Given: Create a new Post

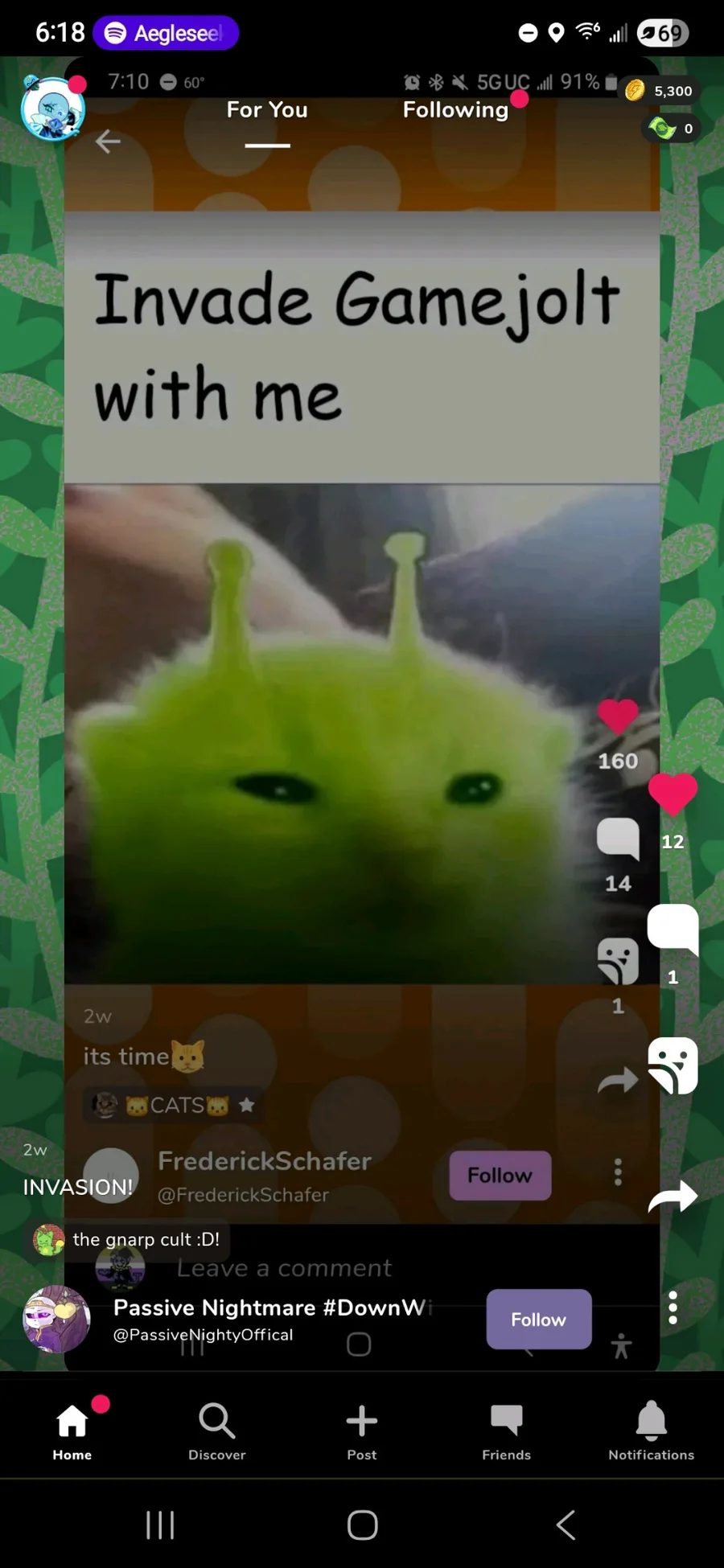Looking at the screenshot, I should (x=362, y=1430).
